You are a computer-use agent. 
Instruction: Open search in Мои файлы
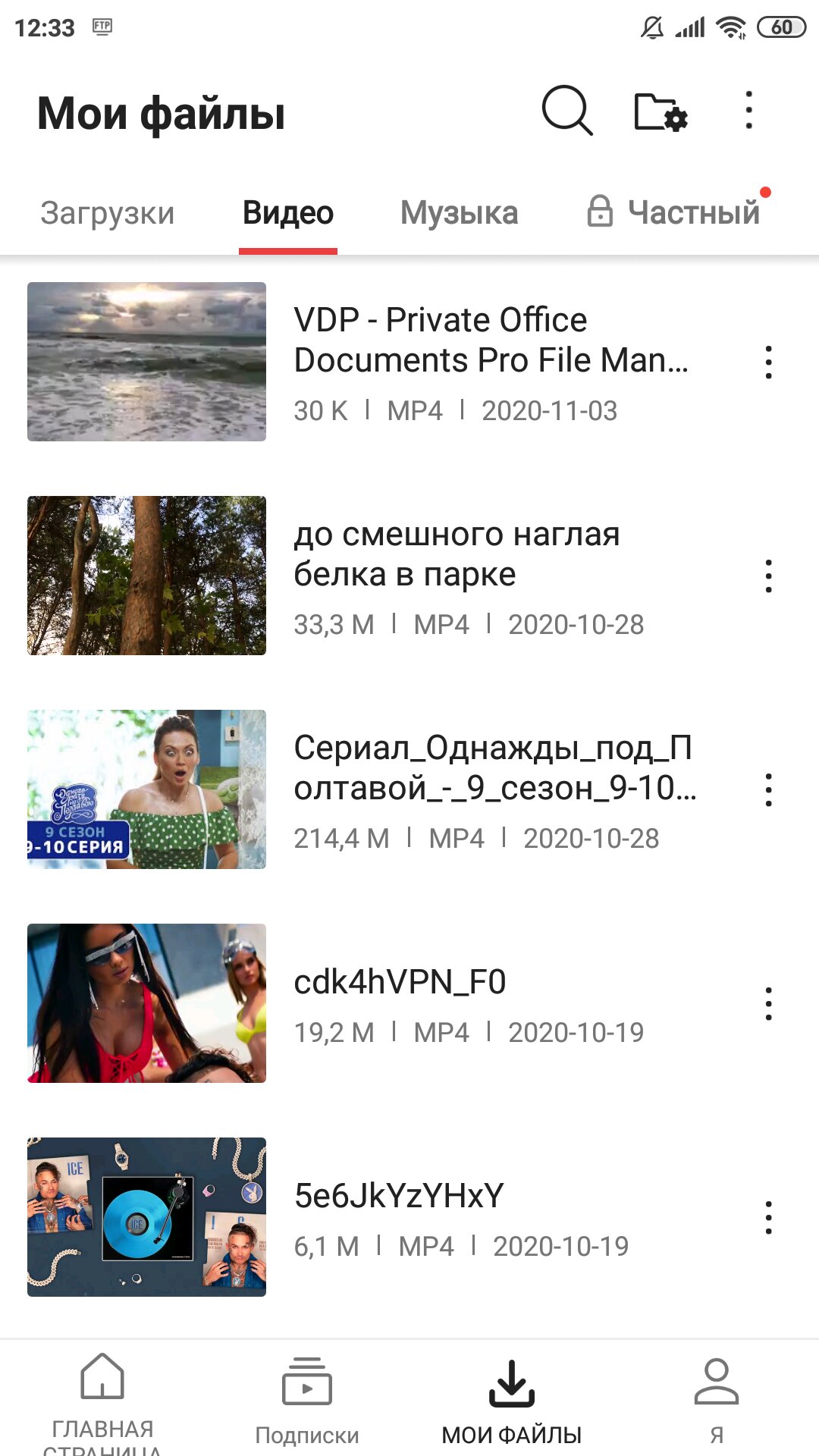(566, 111)
